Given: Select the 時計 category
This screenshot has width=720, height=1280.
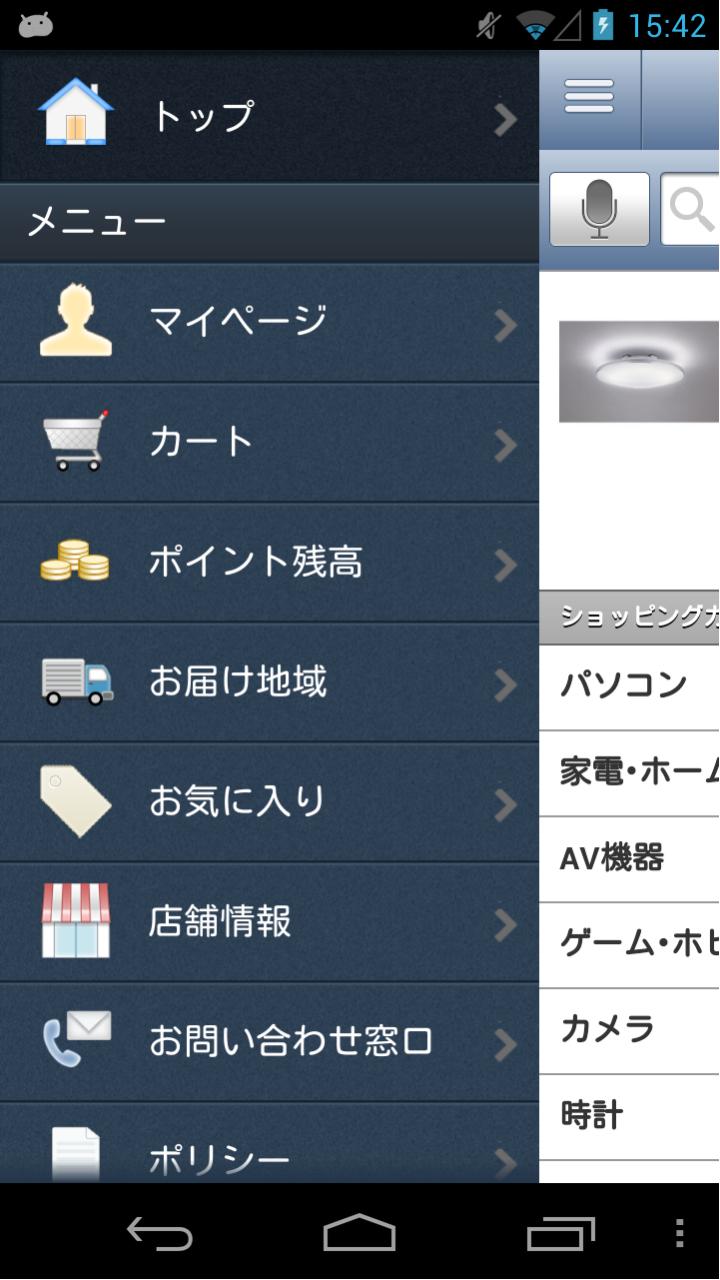Looking at the screenshot, I should click(629, 1116).
